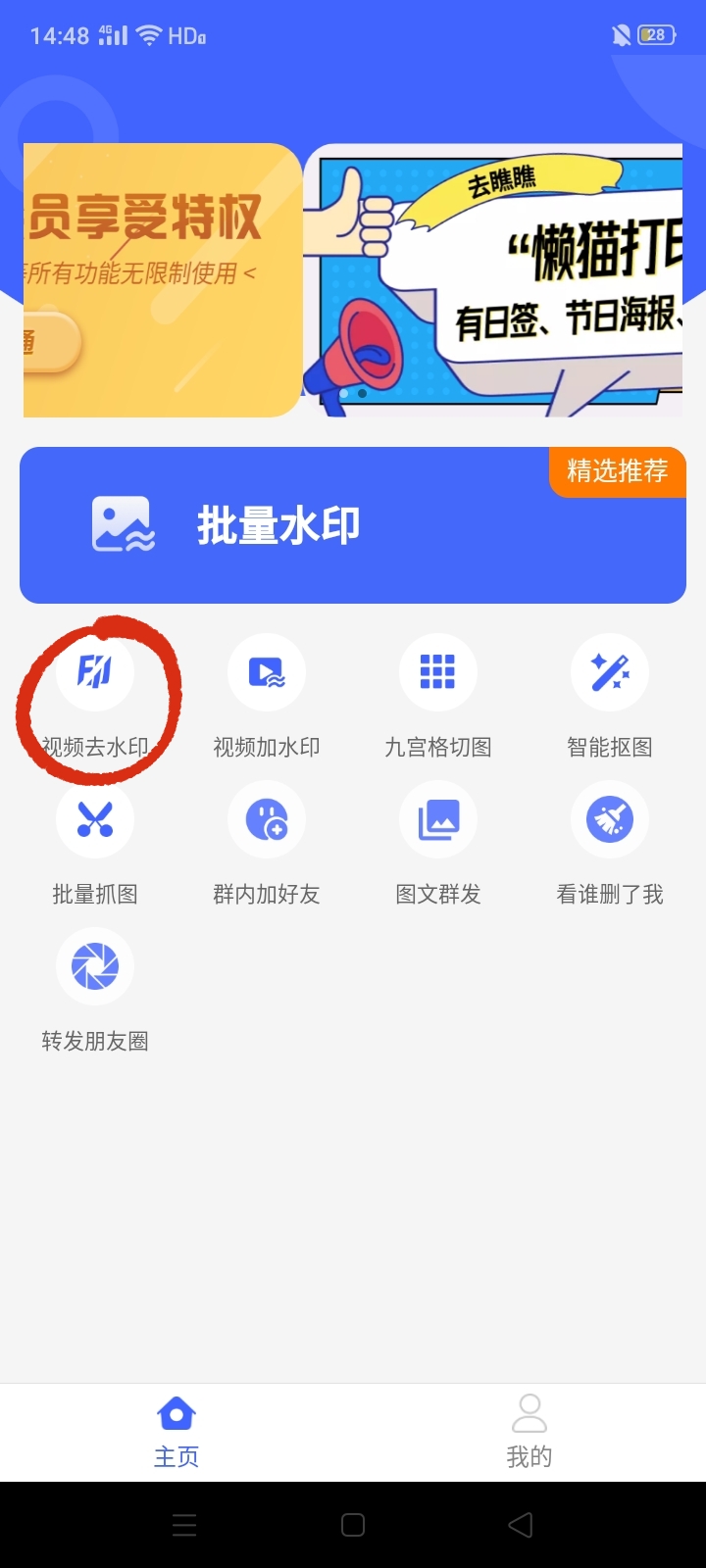Image resolution: width=706 pixels, height=1568 pixels.
Task: Open 智能抠图 tool
Action: [x=610, y=673]
